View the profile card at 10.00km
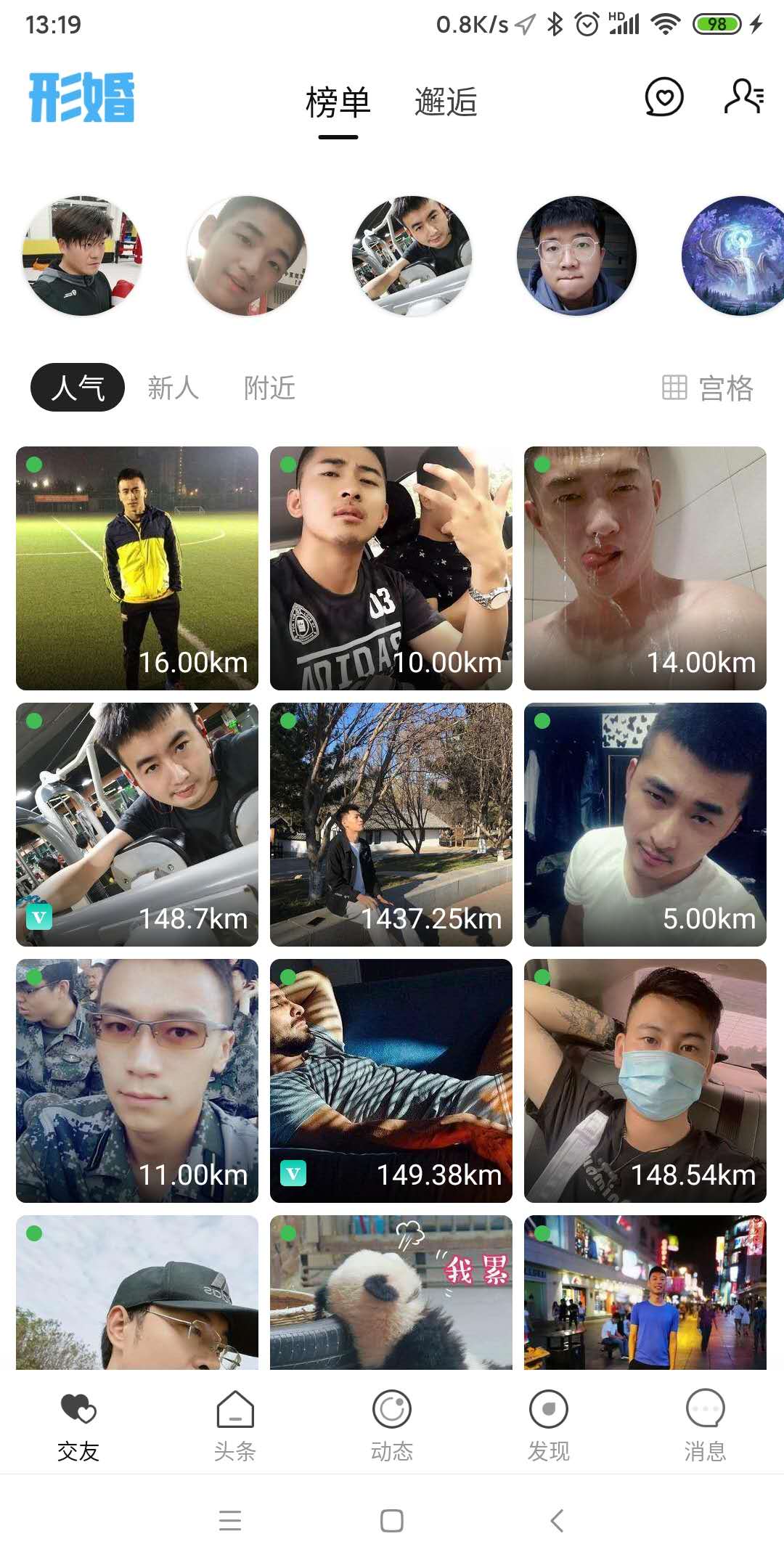 [391, 568]
